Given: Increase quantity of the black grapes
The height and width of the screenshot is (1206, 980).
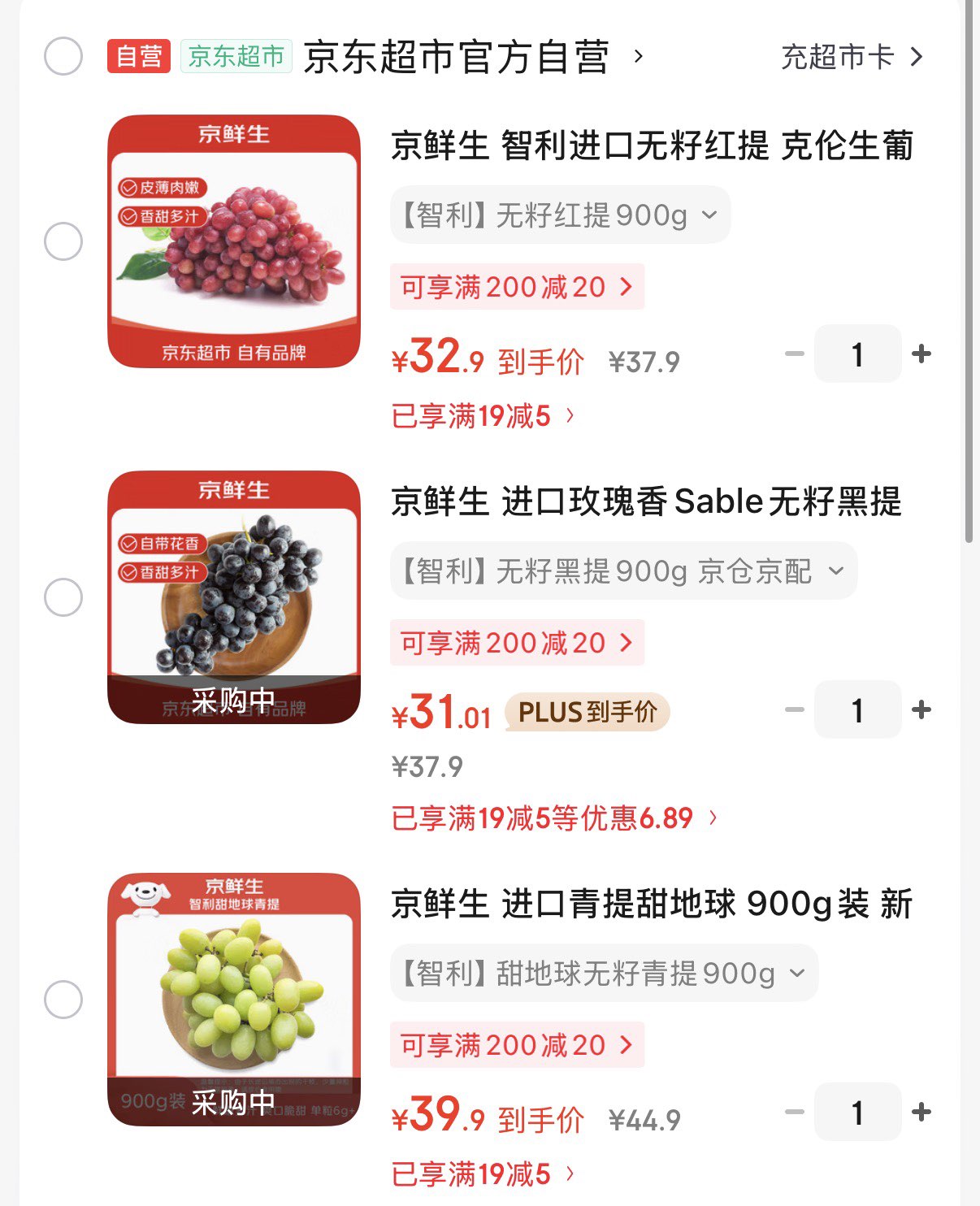Looking at the screenshot, I should pos(922,709).
